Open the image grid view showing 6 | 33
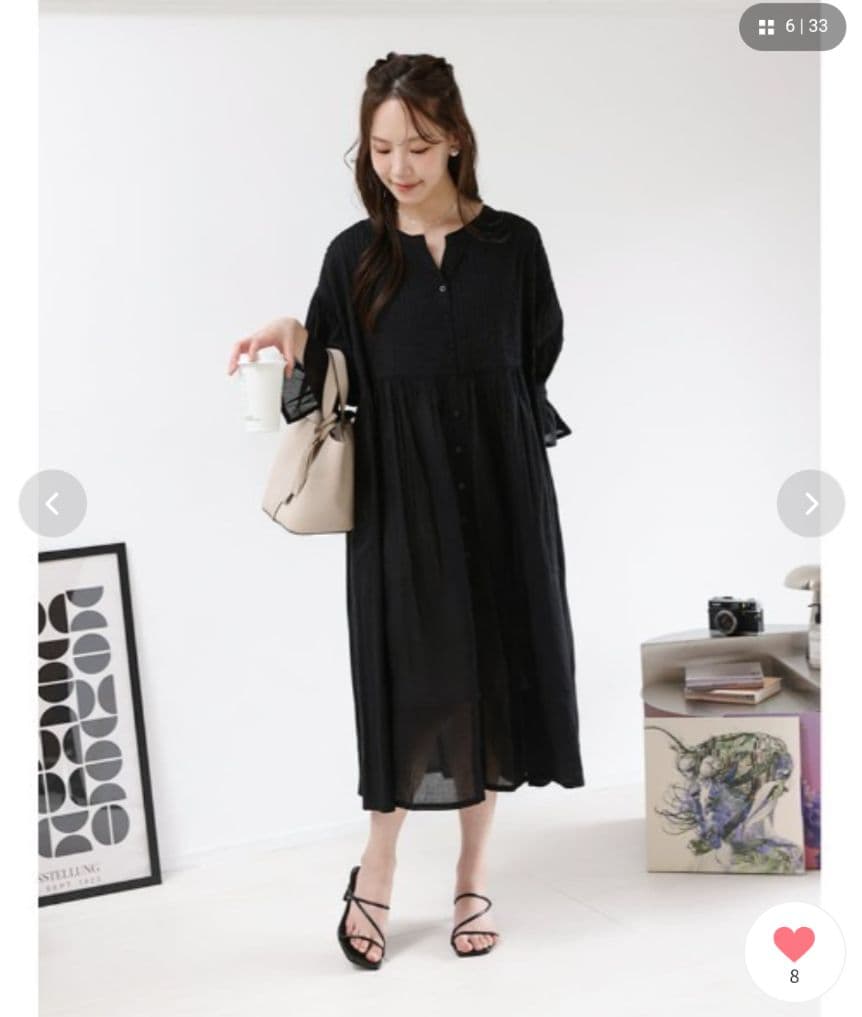Image resolution: width=862 pixels, height=1017 pixels. (792, 27)
